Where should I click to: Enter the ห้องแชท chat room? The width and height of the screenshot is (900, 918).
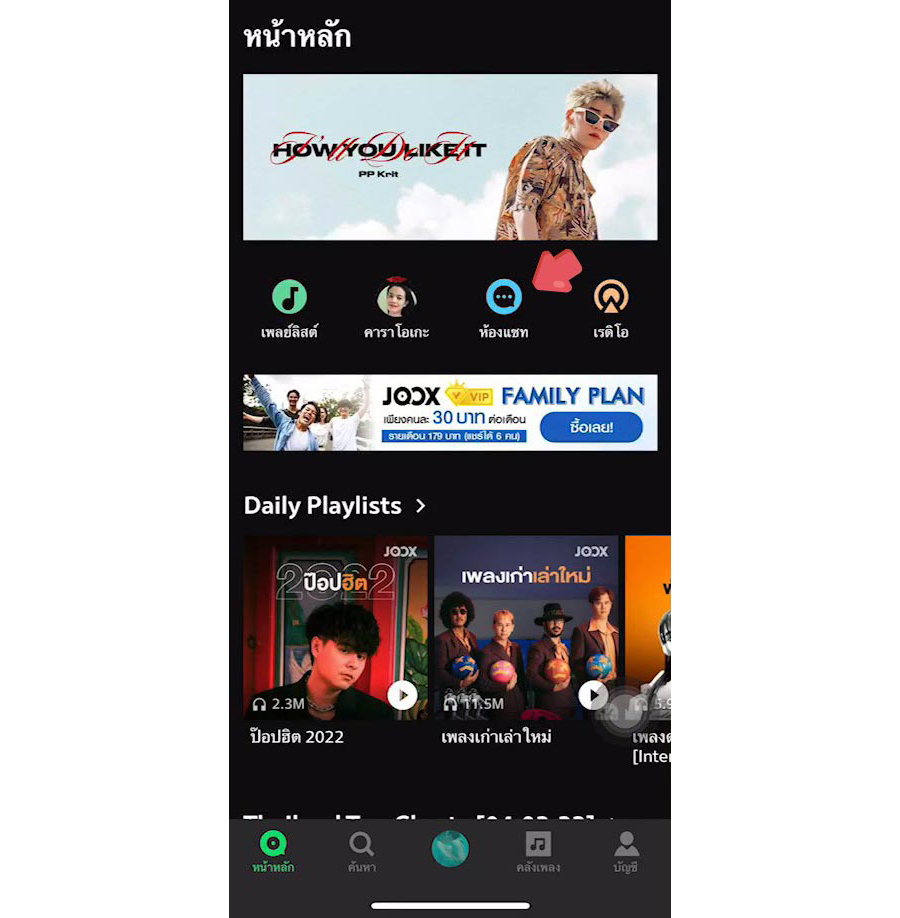[x=504, y=298]
